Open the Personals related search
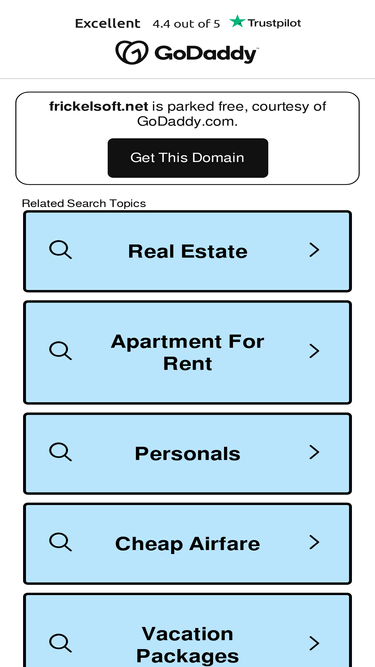This screenshot has width=375, height=667. click(x=188, y=453)
